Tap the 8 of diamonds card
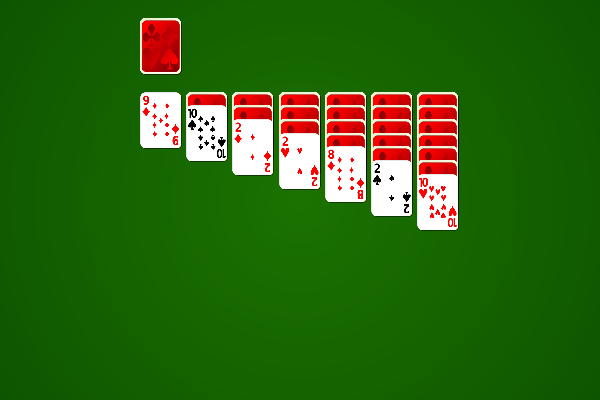 [x=345, y=175]
